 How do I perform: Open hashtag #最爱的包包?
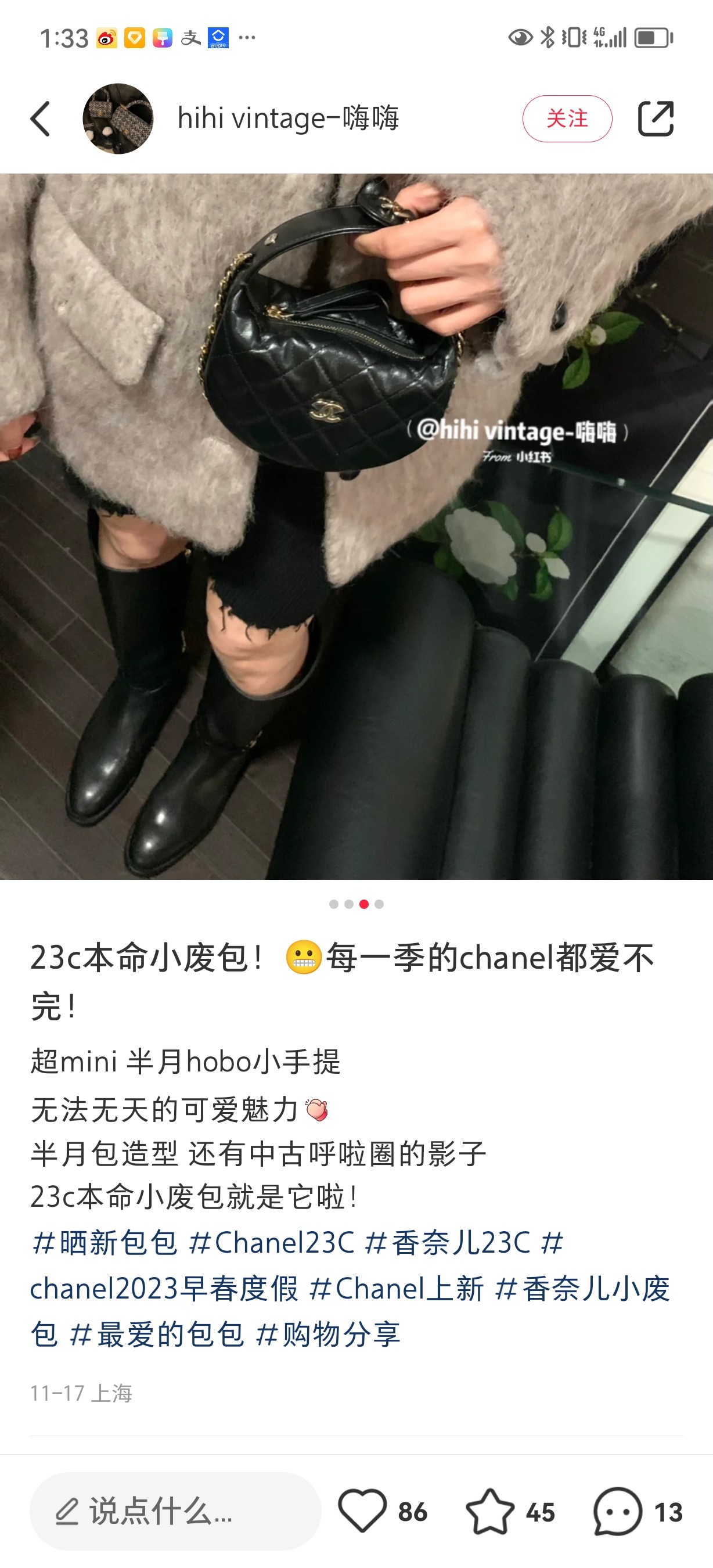point(157,1335)
